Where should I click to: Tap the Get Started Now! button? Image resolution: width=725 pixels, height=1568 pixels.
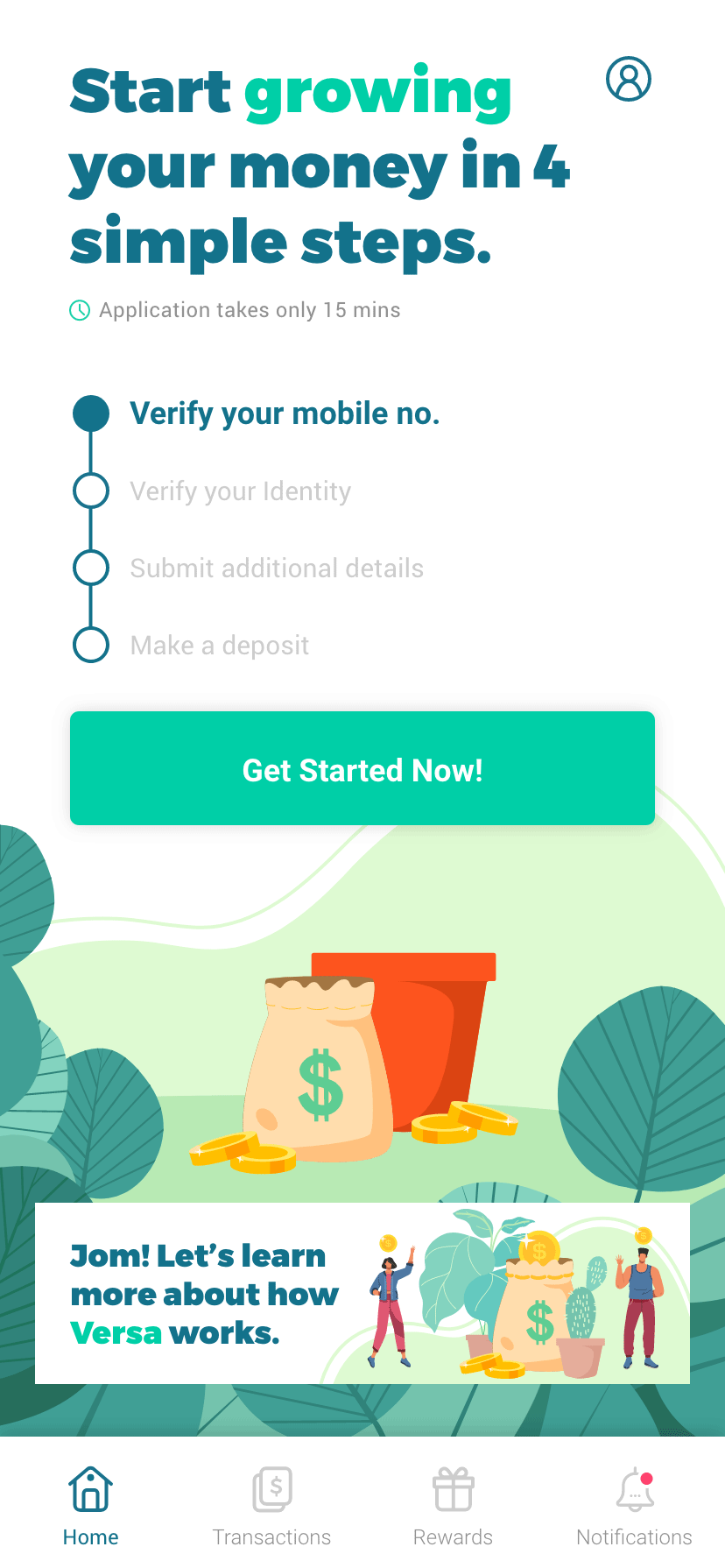[362, 768]
